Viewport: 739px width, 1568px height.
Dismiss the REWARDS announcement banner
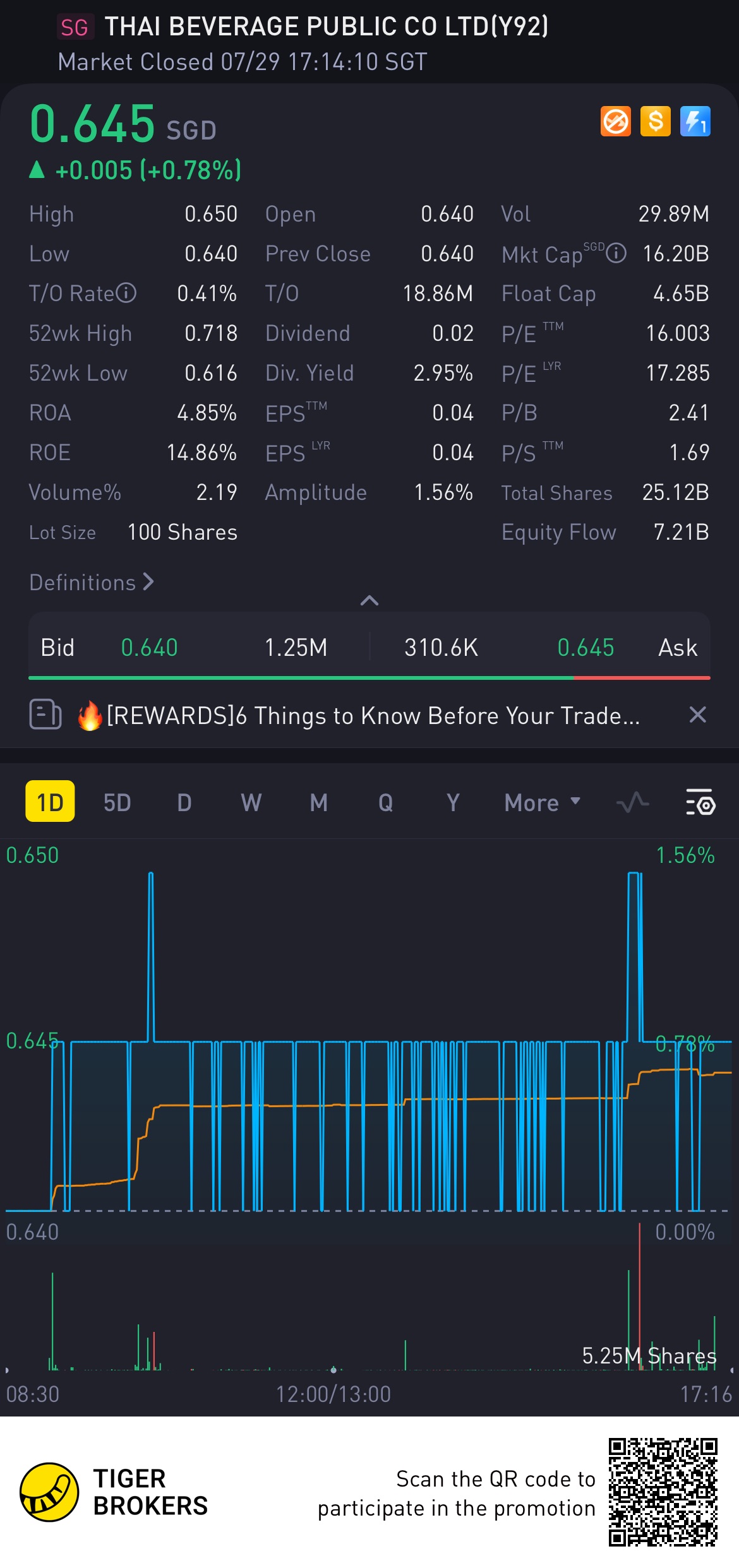[697, 715]
